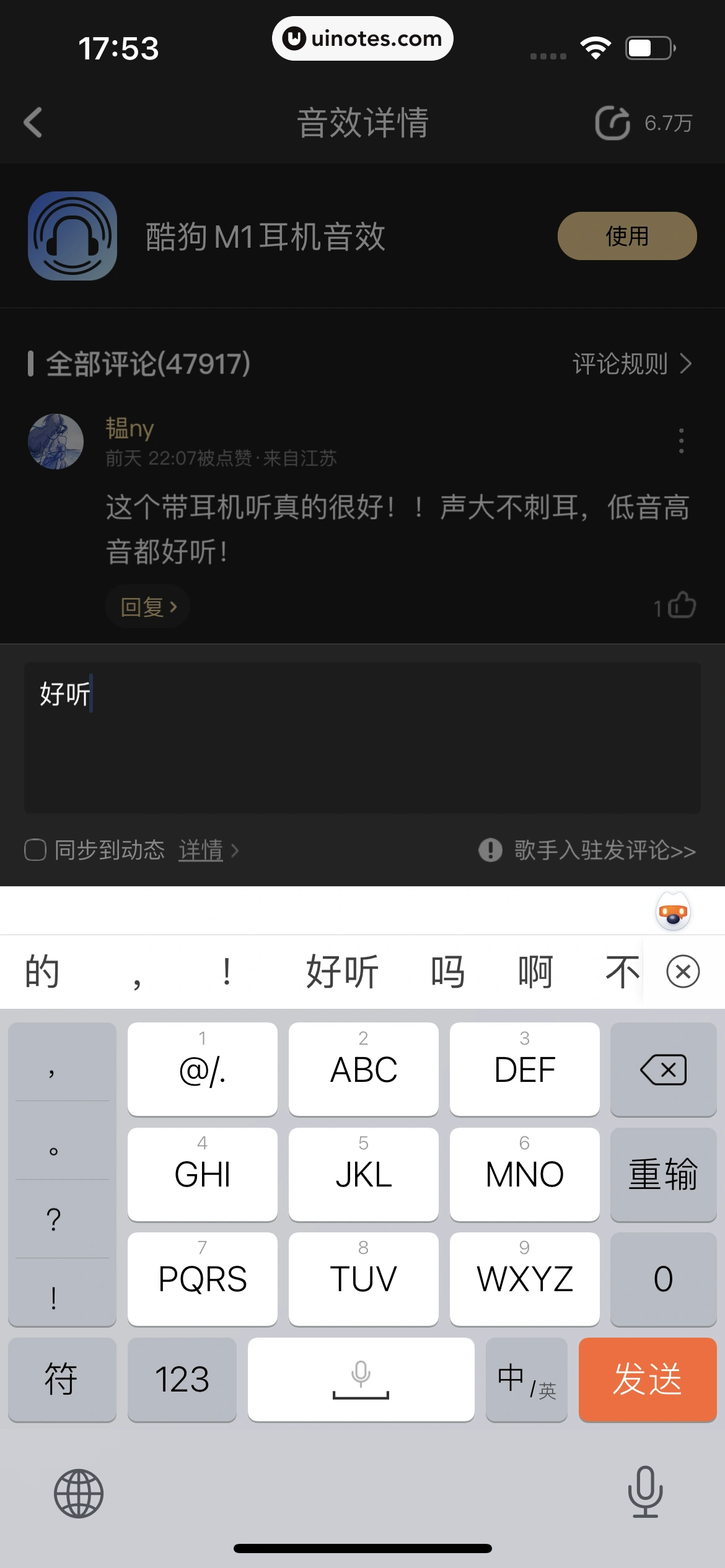
Task: Open 歌手入驻发评论 link
Action: tap(604, 850)
